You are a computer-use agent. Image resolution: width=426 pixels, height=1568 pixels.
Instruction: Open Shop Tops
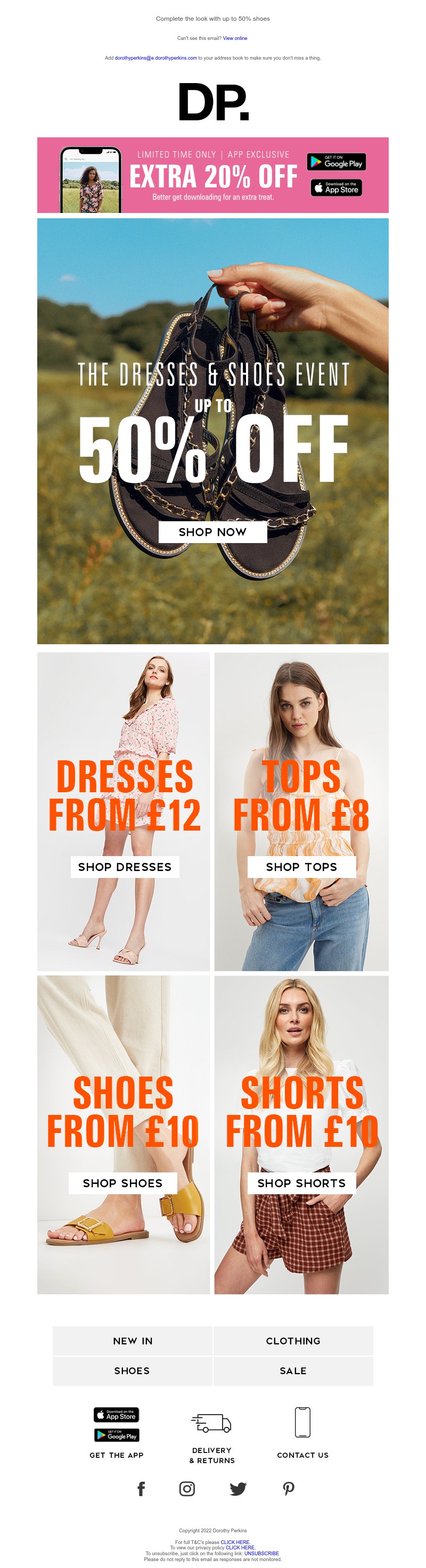coord(301,867)
